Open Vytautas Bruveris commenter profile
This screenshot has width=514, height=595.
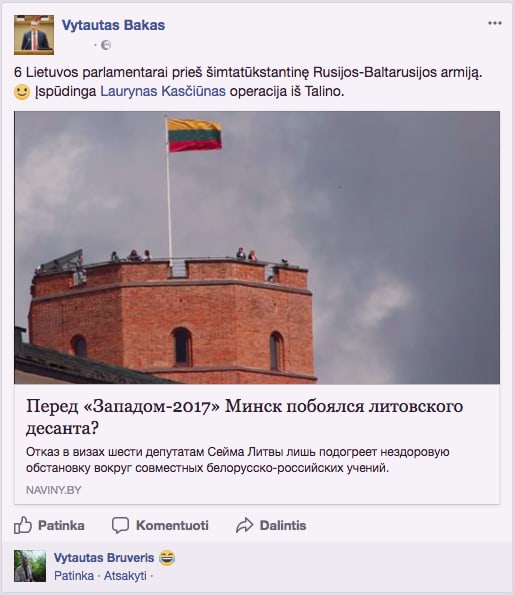point(104,558)
